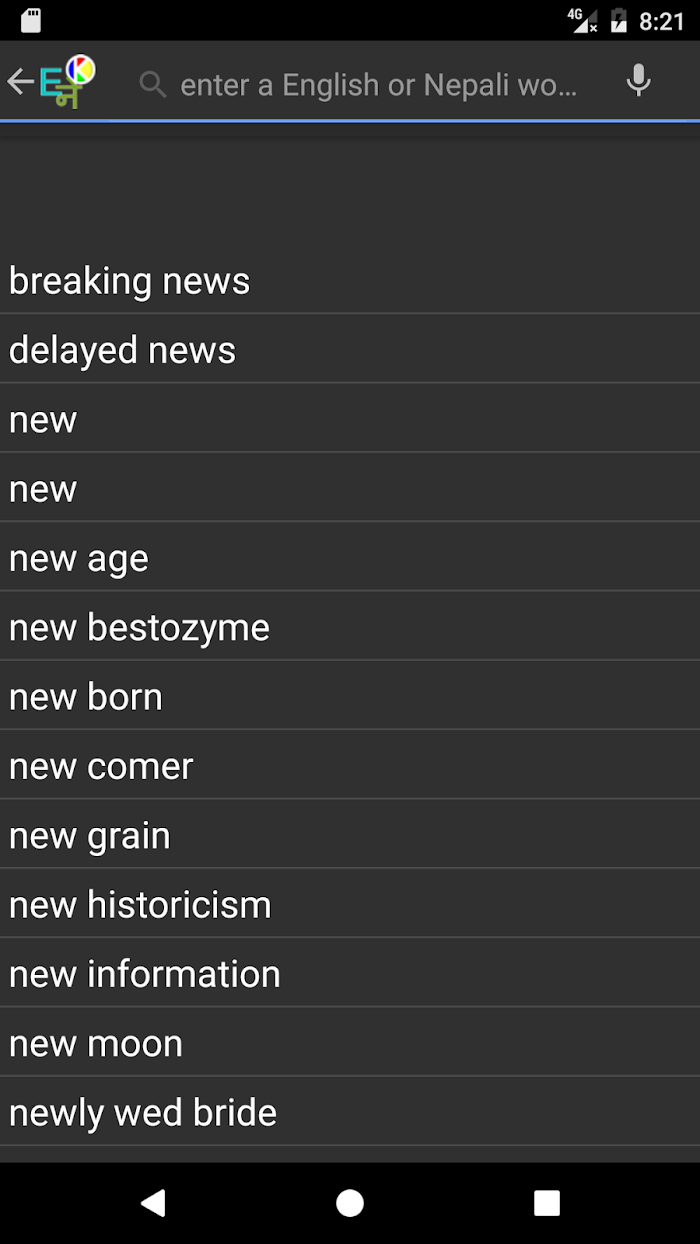Open the new moon entry
The height and width of the screenshot is (1244, 700).
(350, 1043)
